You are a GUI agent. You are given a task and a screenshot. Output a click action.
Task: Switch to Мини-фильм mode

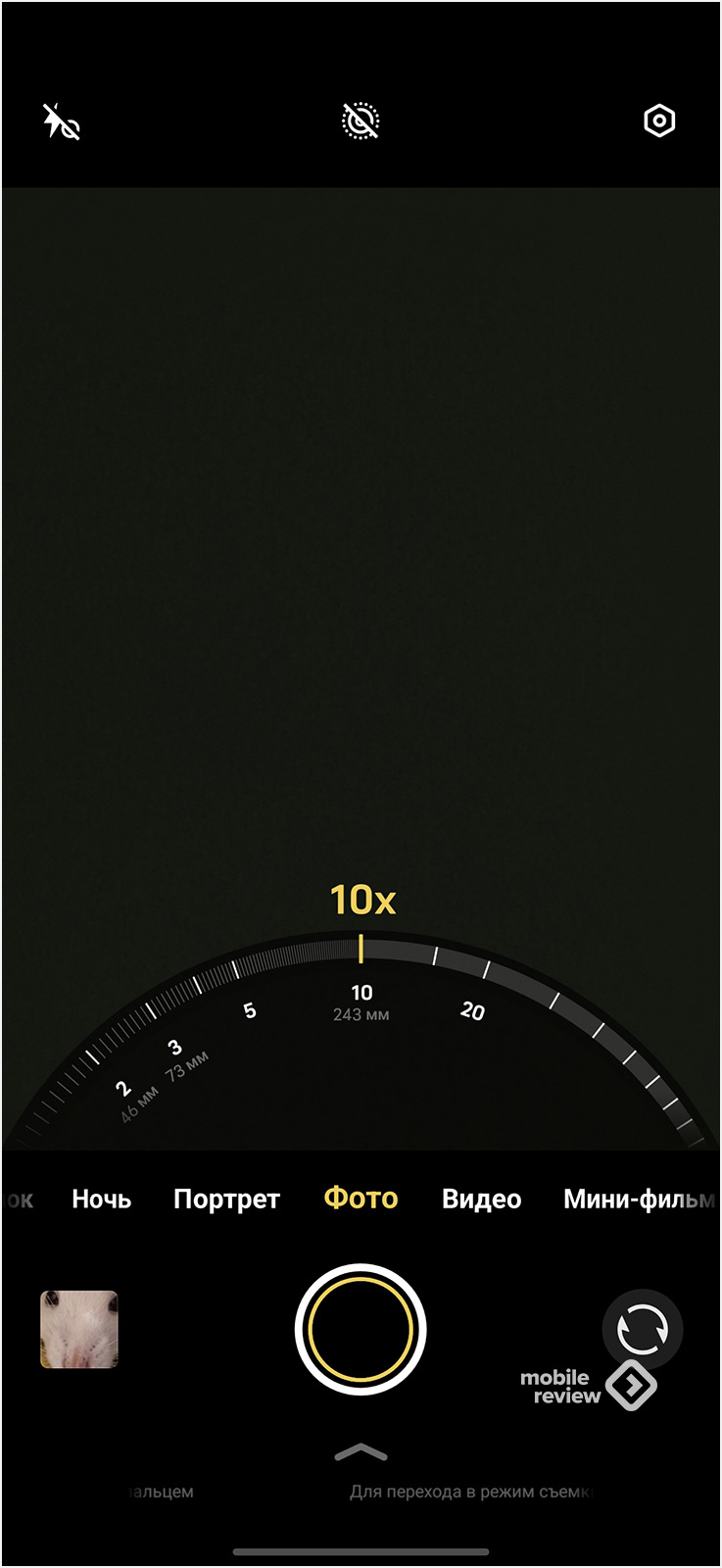637,1200
